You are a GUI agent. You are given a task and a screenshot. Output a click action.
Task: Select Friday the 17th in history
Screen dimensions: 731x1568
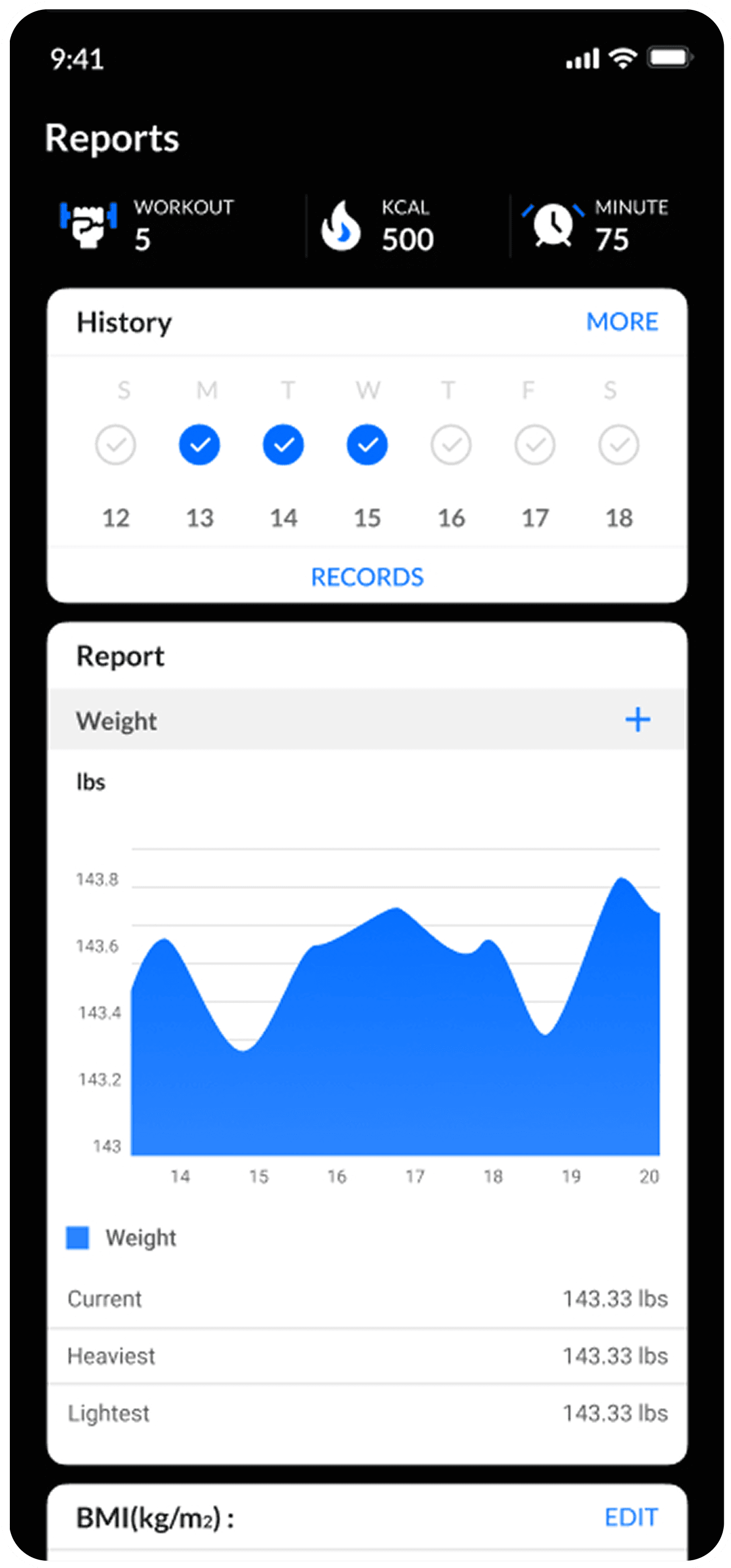[535, 445]
